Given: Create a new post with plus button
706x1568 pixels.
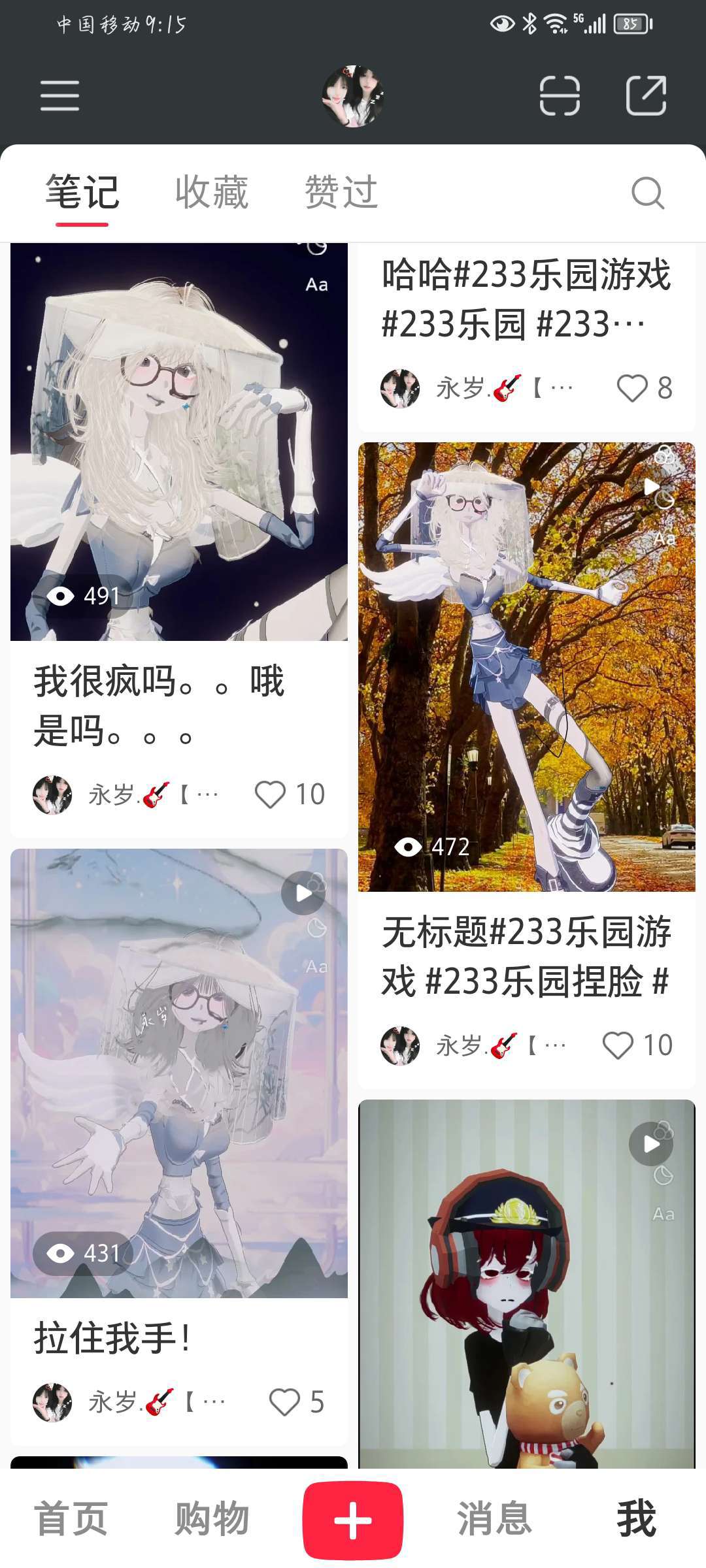Looking at the screenshot, I should [352, 1520].
